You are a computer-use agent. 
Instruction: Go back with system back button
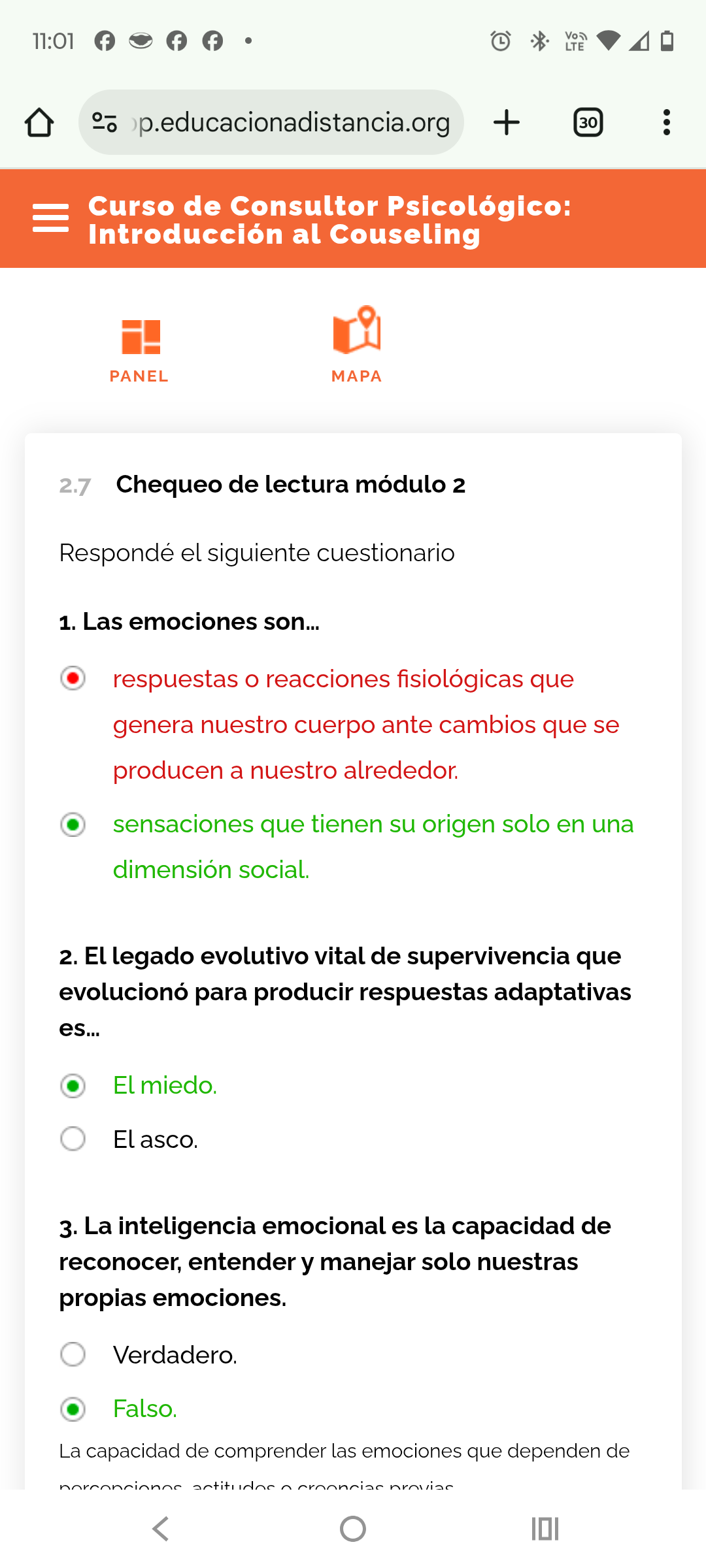[161, 1529]
